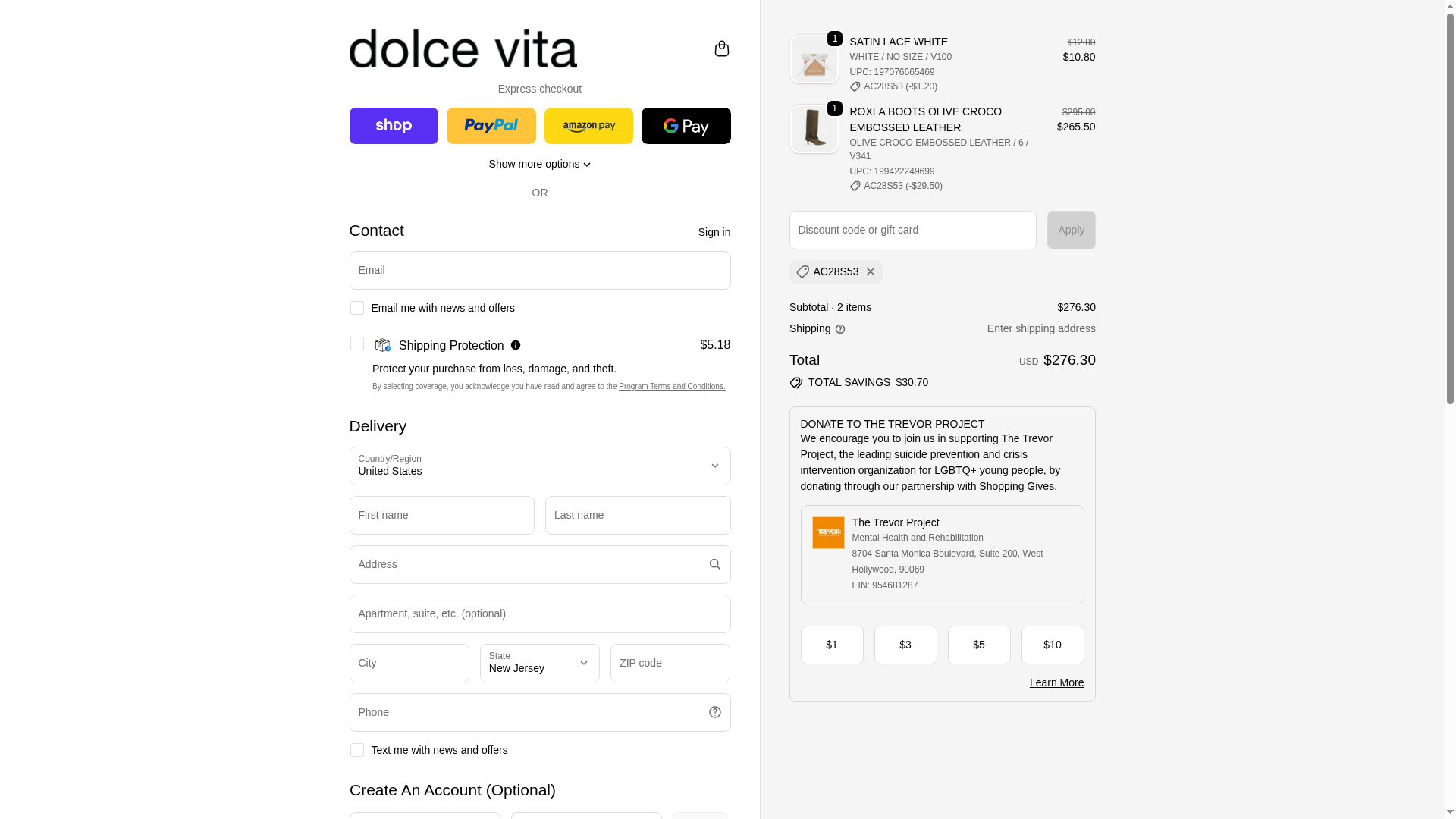The height and width of the screenshot is (819, 1456).
Task: View Shipping Protection info icon
Action: coord(516,345)
